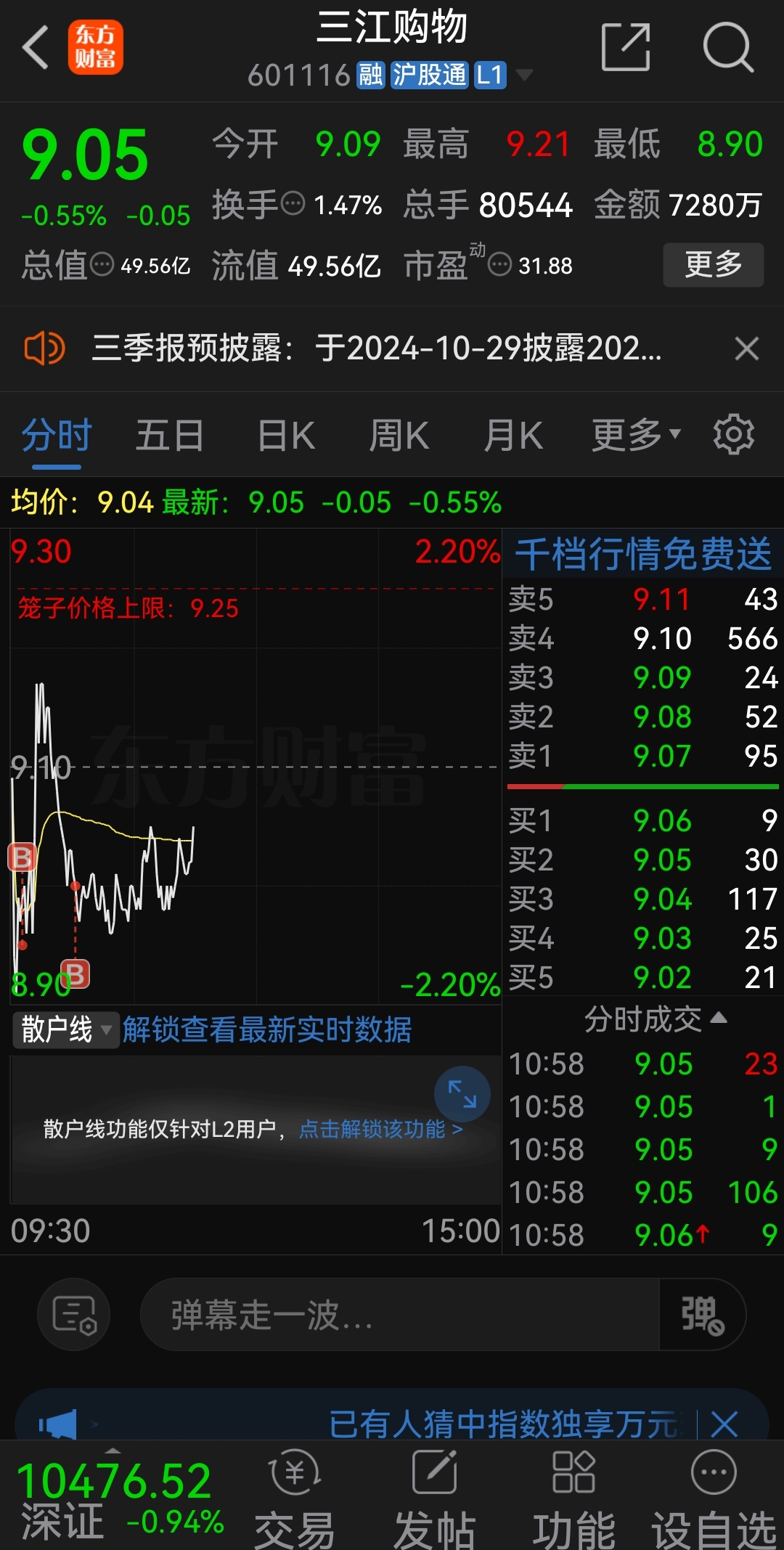
Task: Tap 更多 to show more quote data
Action: coord(713,265)
